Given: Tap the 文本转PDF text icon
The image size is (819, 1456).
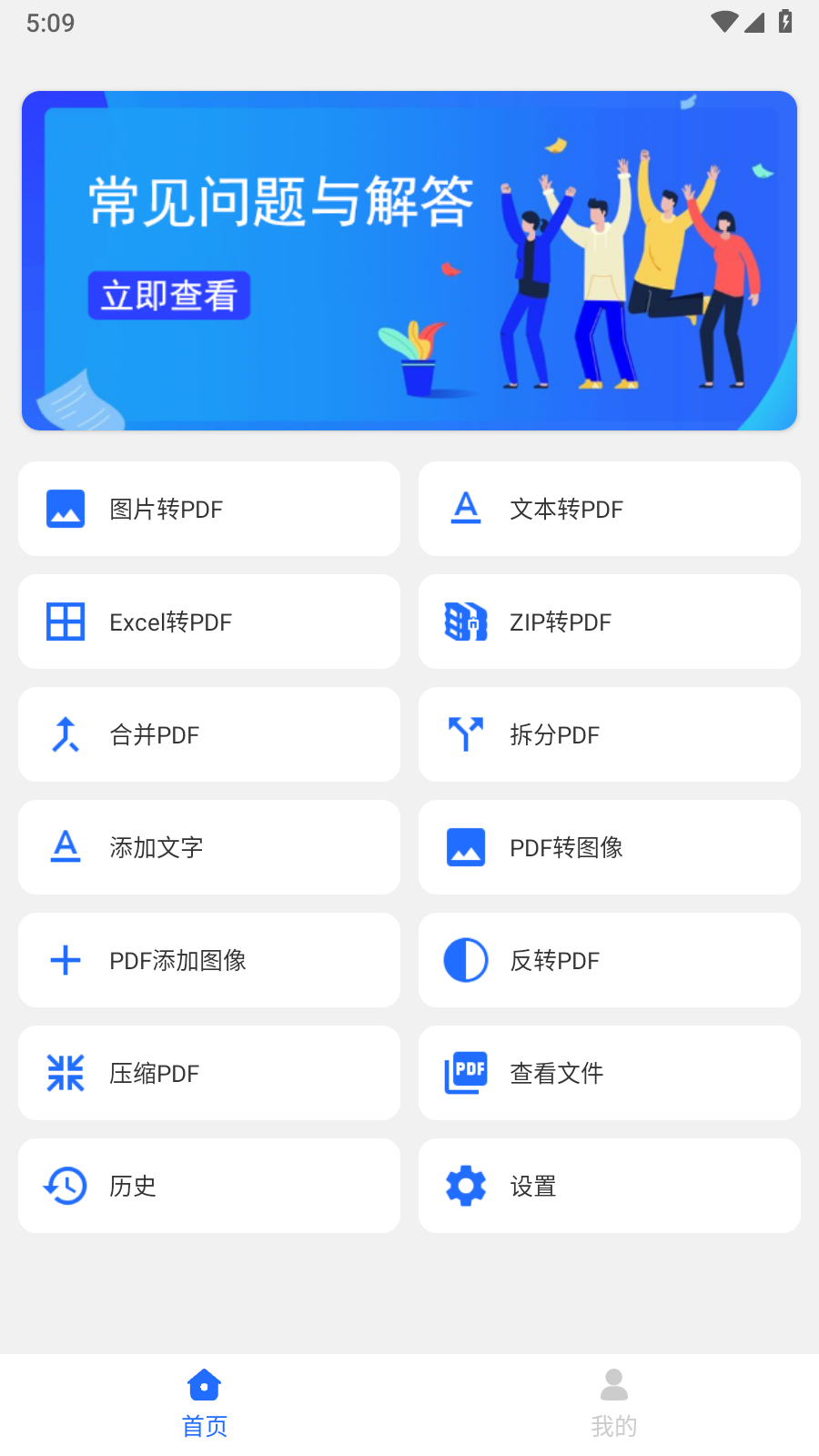Looking at the screenshot, I should 465,509.
